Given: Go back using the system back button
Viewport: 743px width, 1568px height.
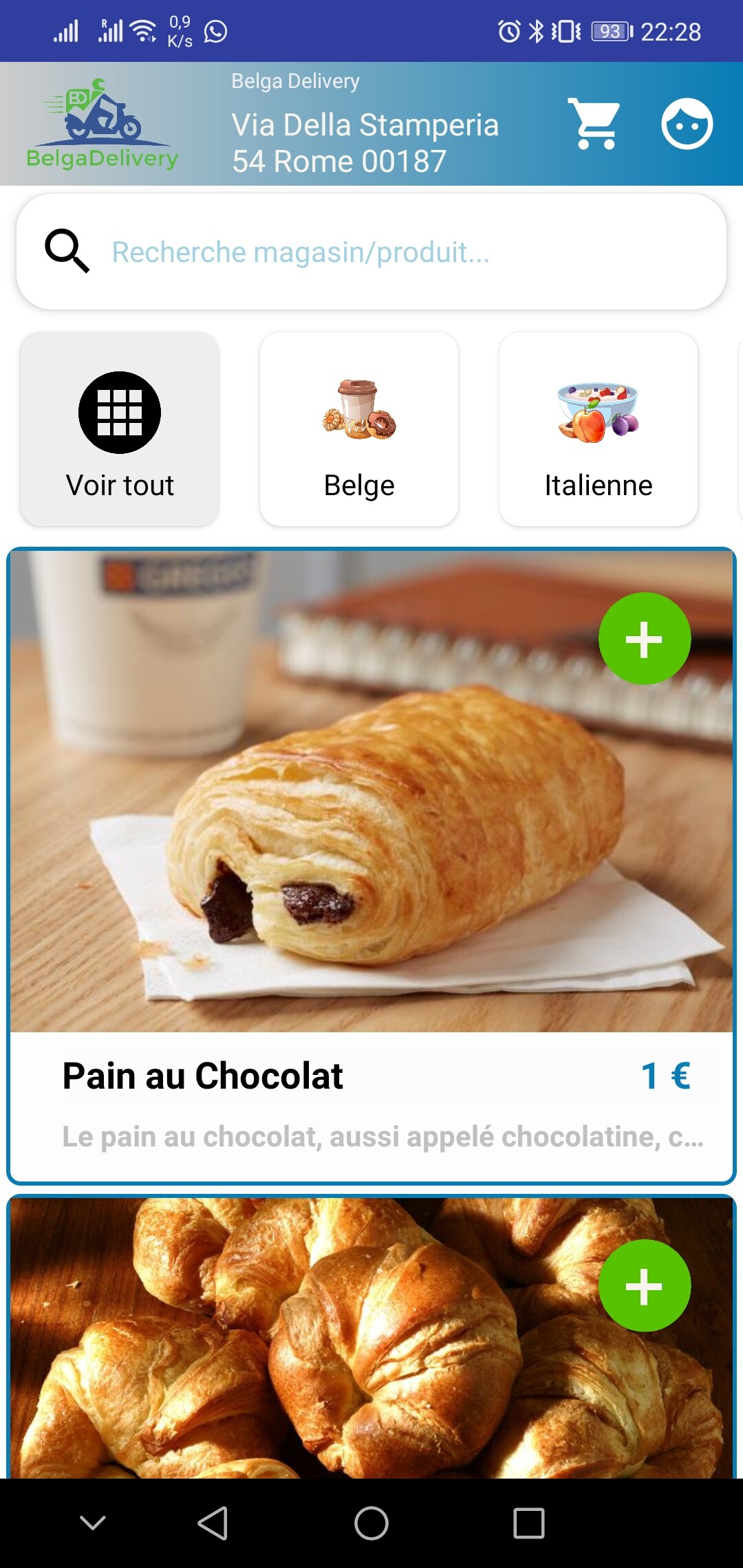Looking at the screenshot, I should pos(213,1523).
